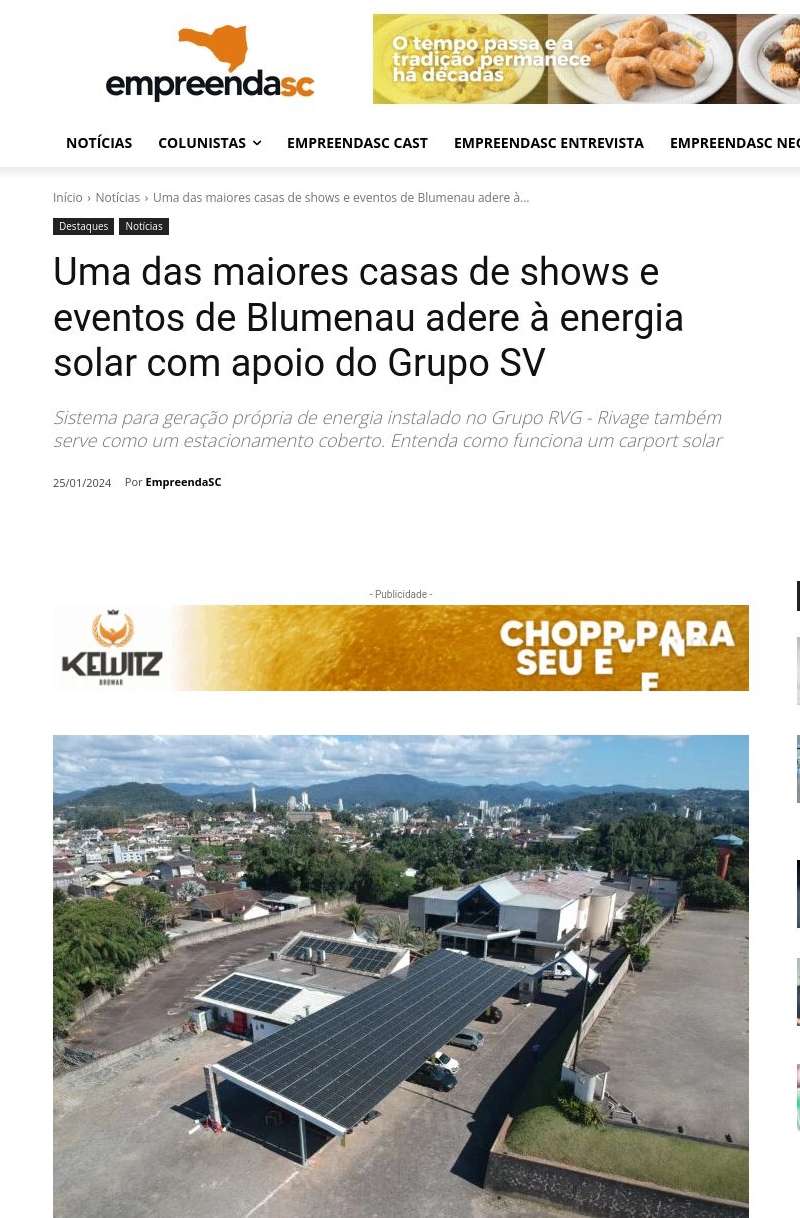This screenshot has height=1218, width=800.
Task: Select the Notícias category tag
Action: coord(144,227)
